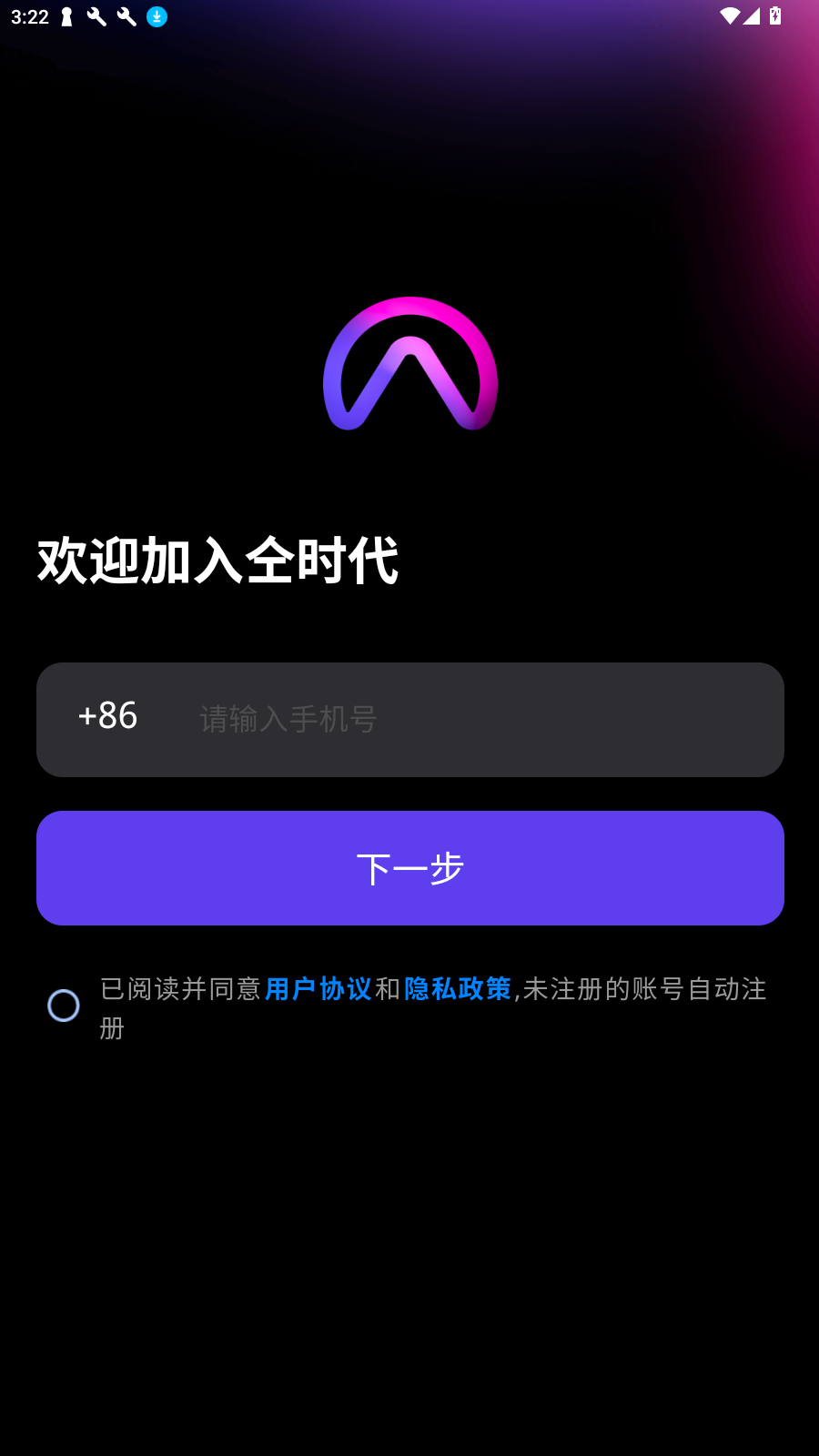Select the +86 country code

pos(108,716)
